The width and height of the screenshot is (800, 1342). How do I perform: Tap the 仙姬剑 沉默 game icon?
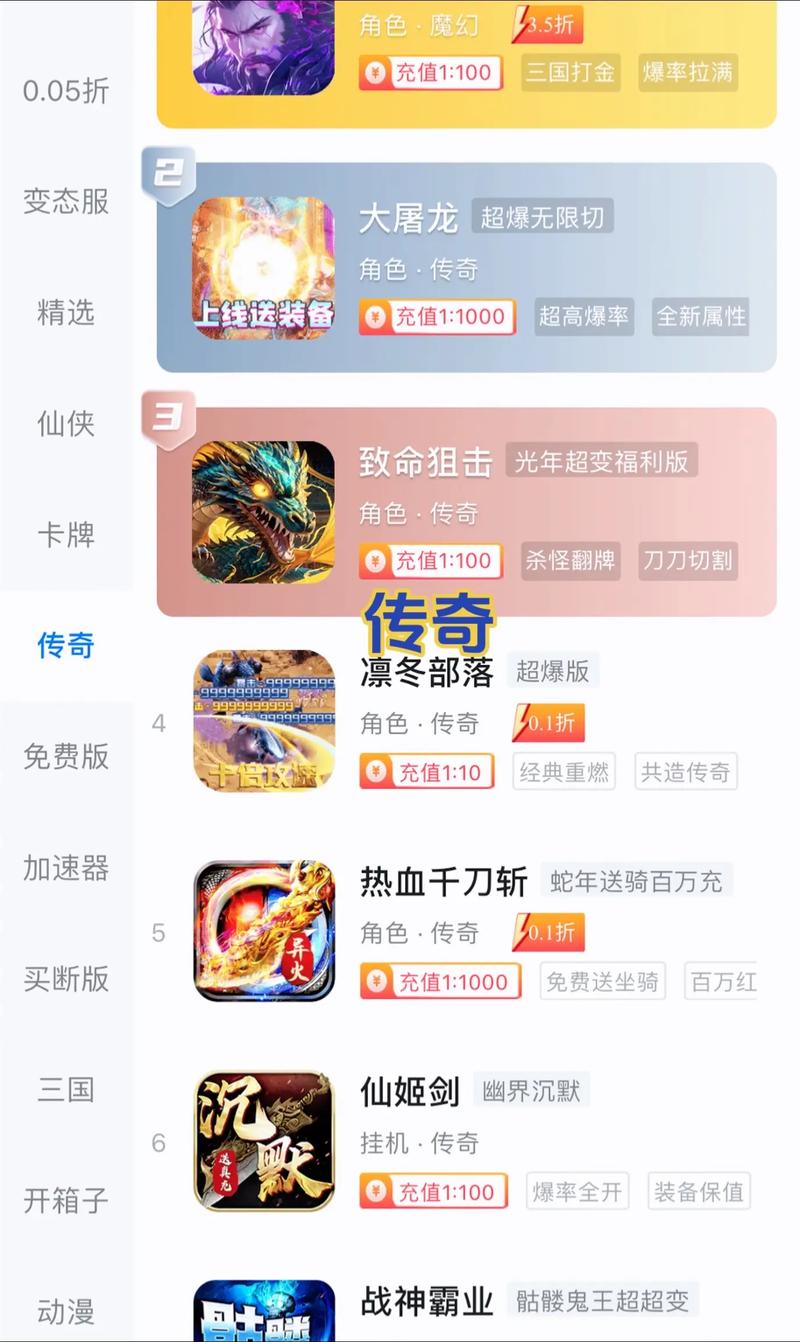tap(262, 1140)
